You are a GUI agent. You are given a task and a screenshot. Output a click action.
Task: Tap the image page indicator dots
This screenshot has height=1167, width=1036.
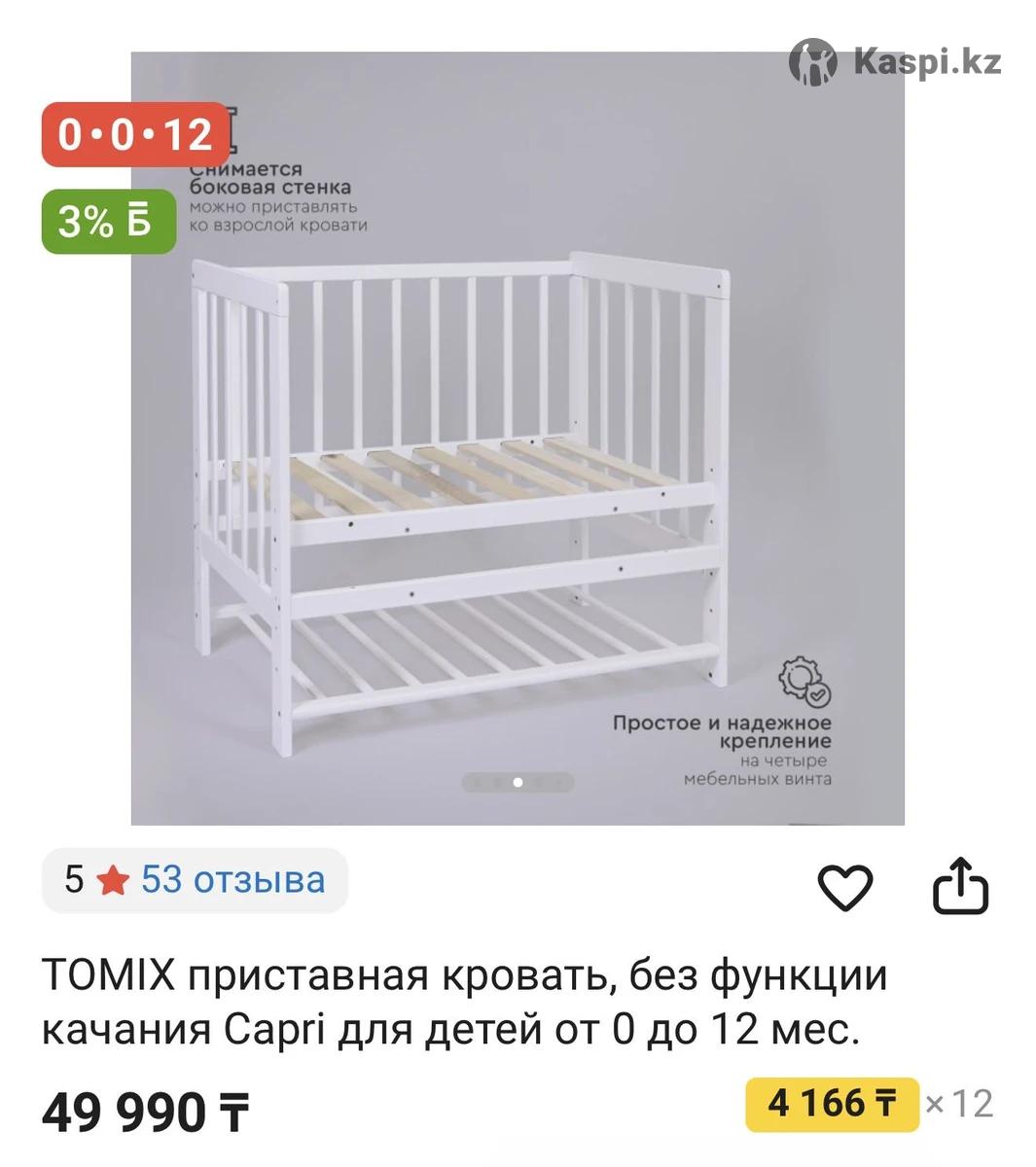click(518, 781)
